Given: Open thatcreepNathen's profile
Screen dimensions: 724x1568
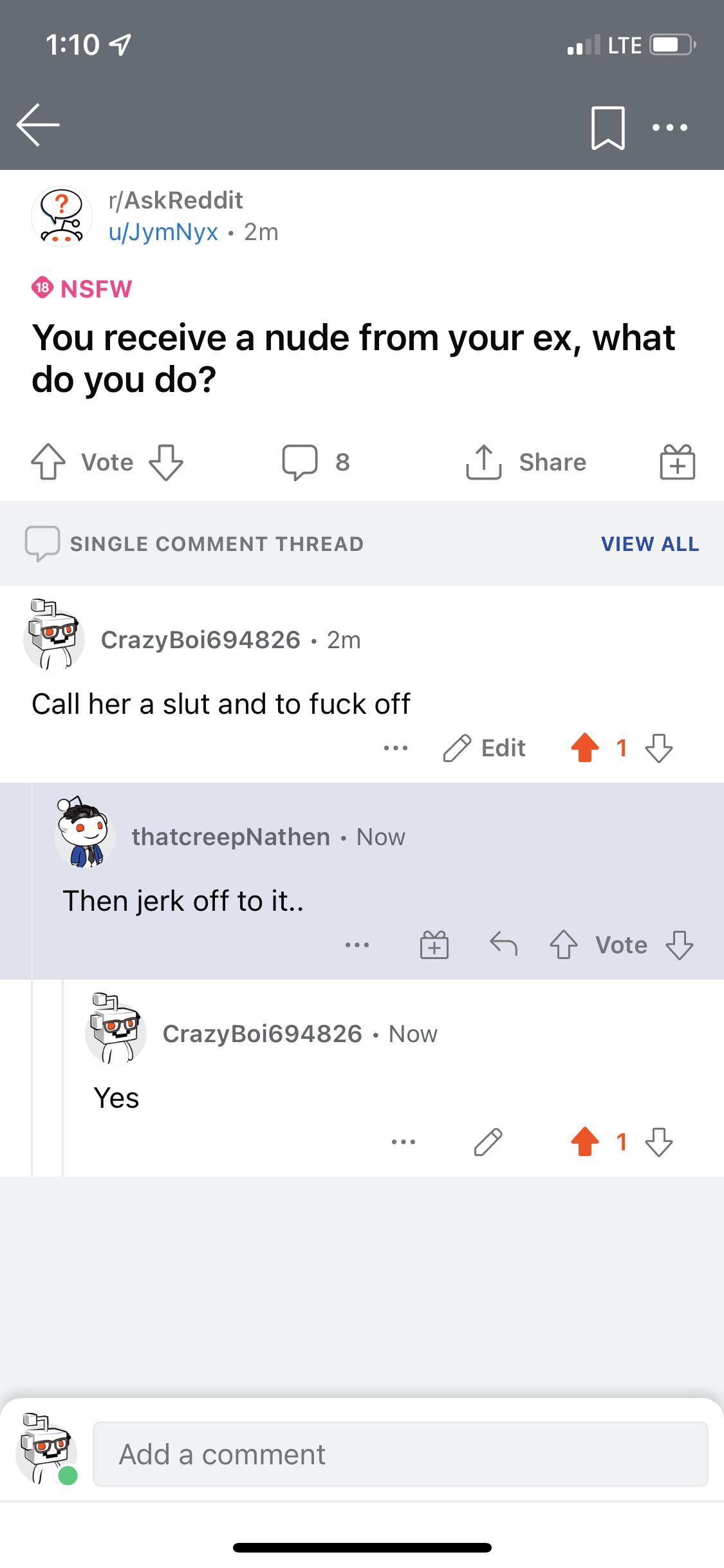Looking at the screenshot, I should tap(230, 837).
